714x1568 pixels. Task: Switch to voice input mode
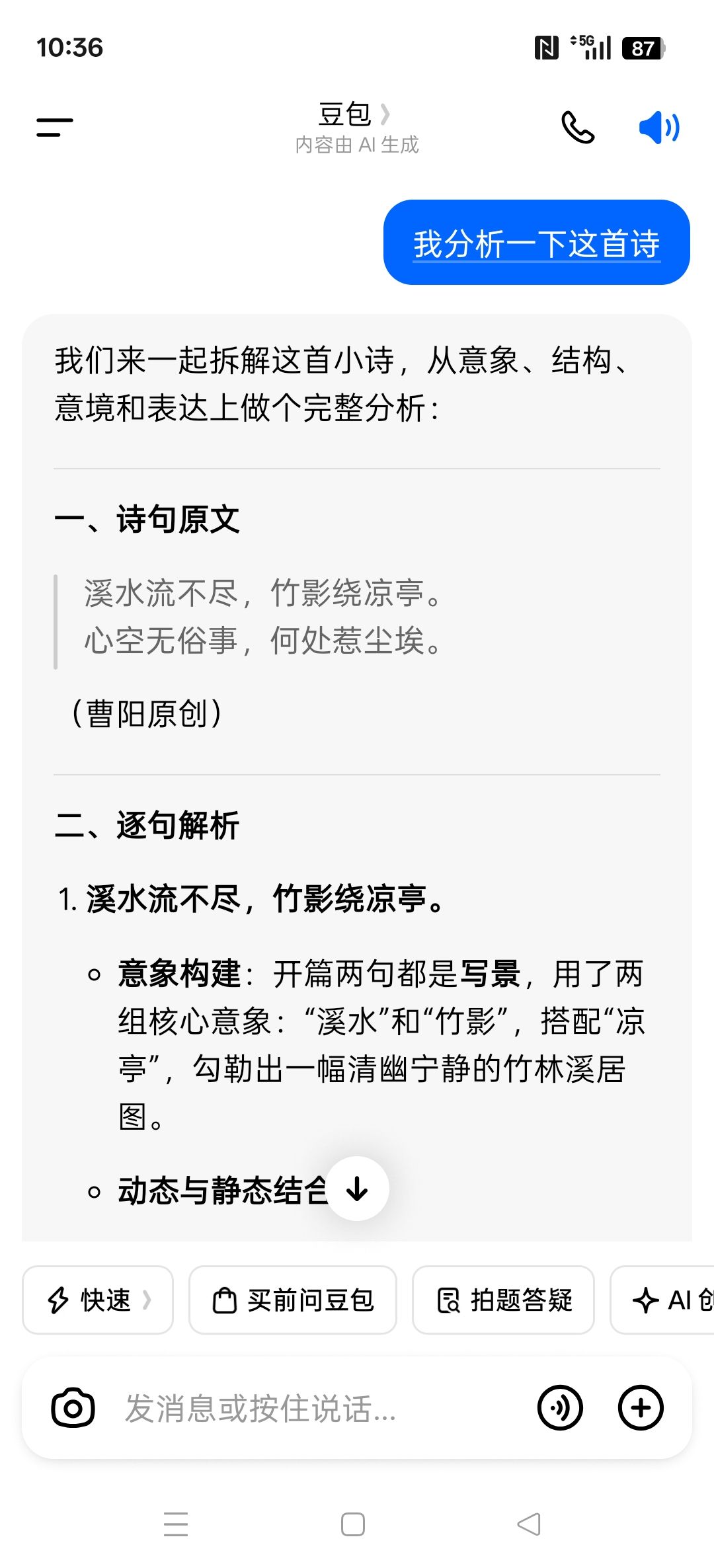[560, 1408]
